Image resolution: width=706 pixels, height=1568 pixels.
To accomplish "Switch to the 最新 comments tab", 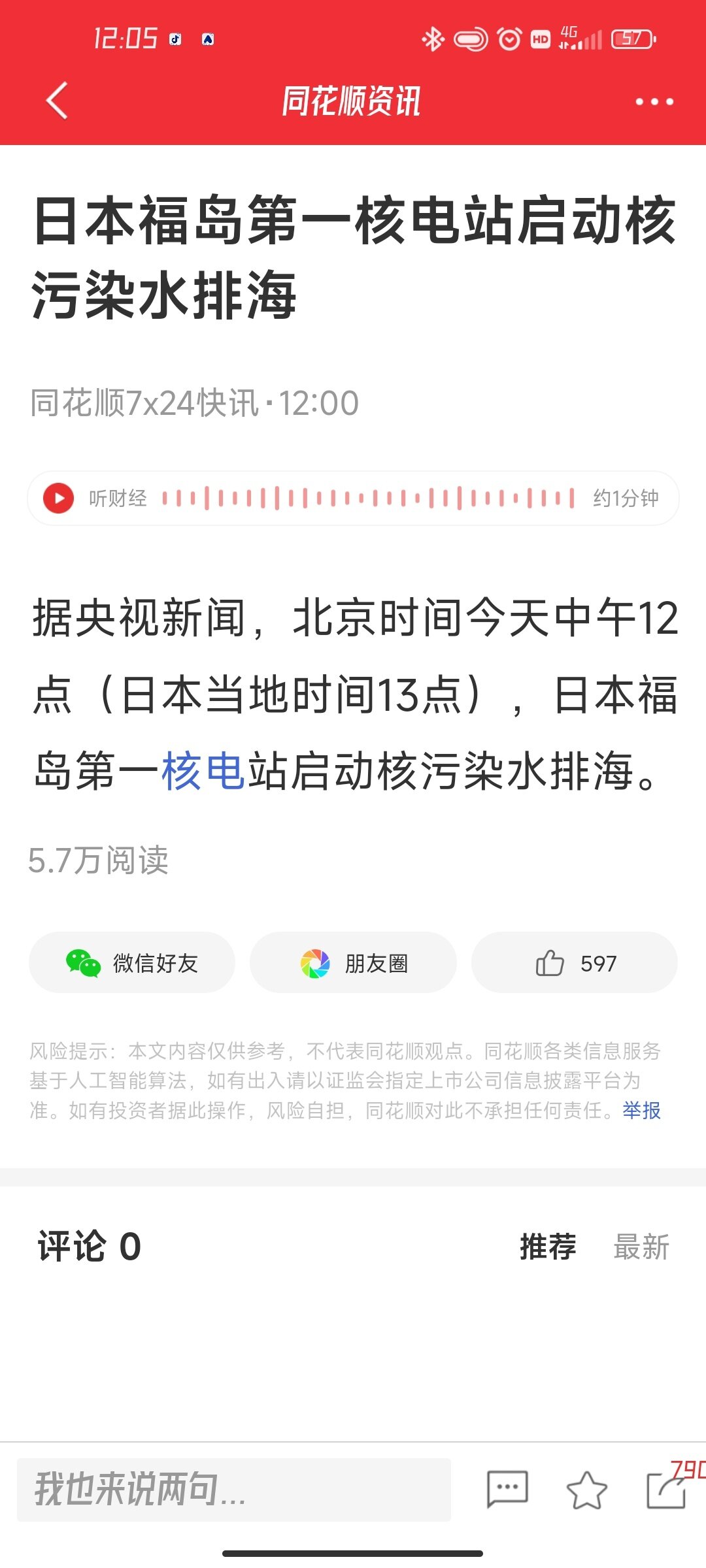I will click(x=641, y=1247).
